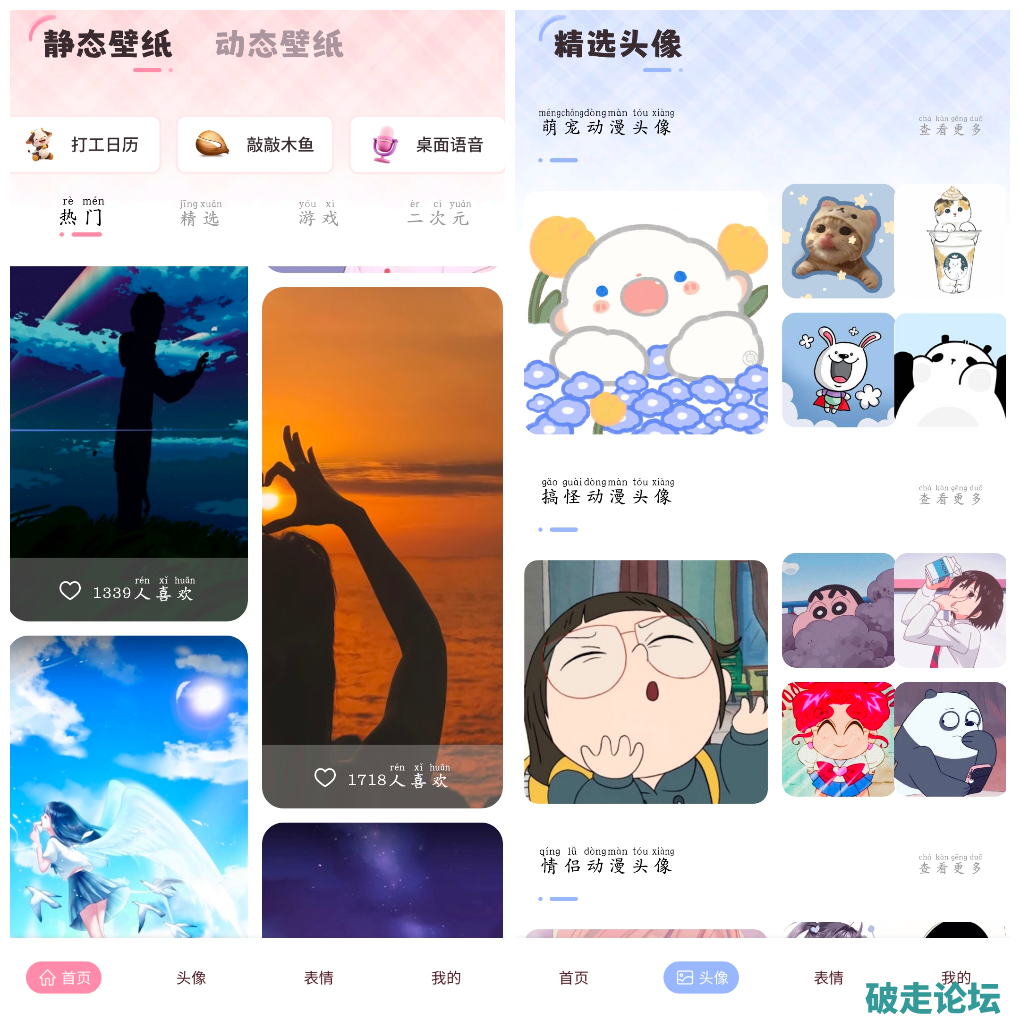Open the winged girl blue sky wallpaper

pyautogui.click(x=129, y=790)
